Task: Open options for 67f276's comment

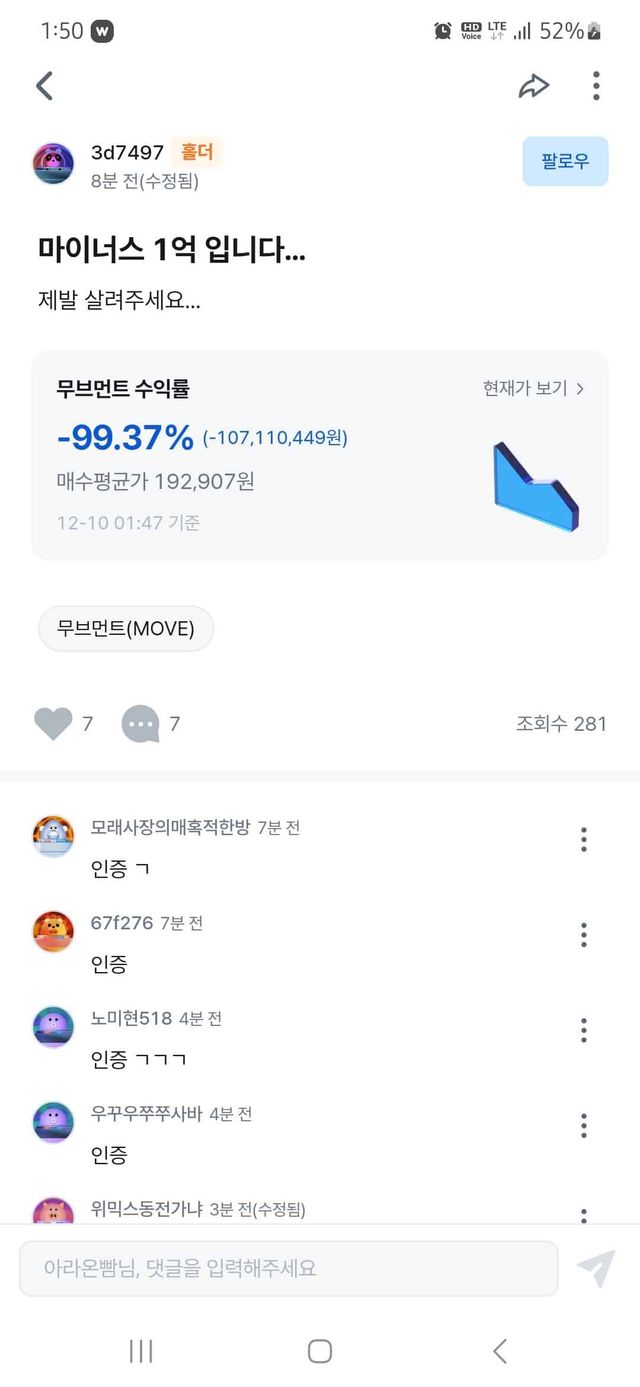Action: click(x=583, y=935)
